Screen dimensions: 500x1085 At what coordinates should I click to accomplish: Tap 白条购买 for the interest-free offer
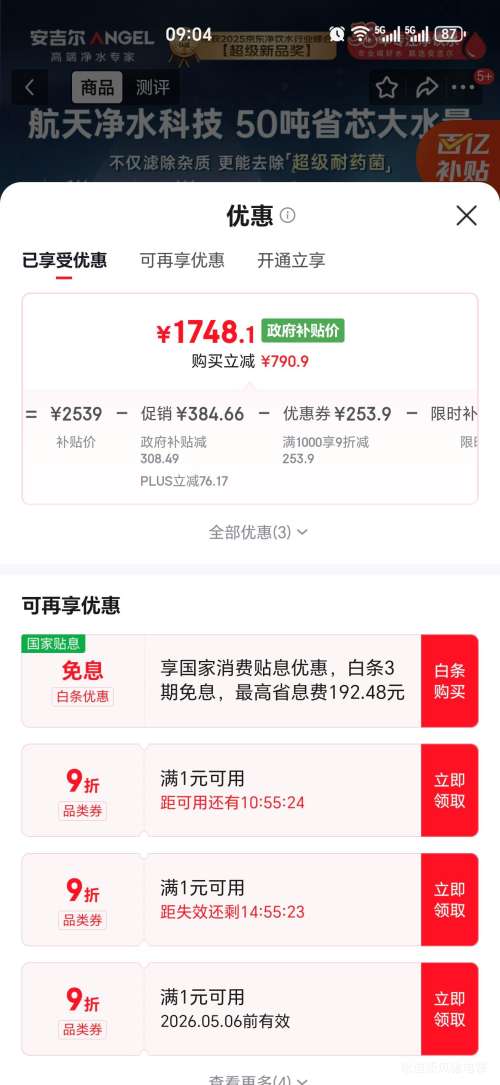[x=450, y=681]
